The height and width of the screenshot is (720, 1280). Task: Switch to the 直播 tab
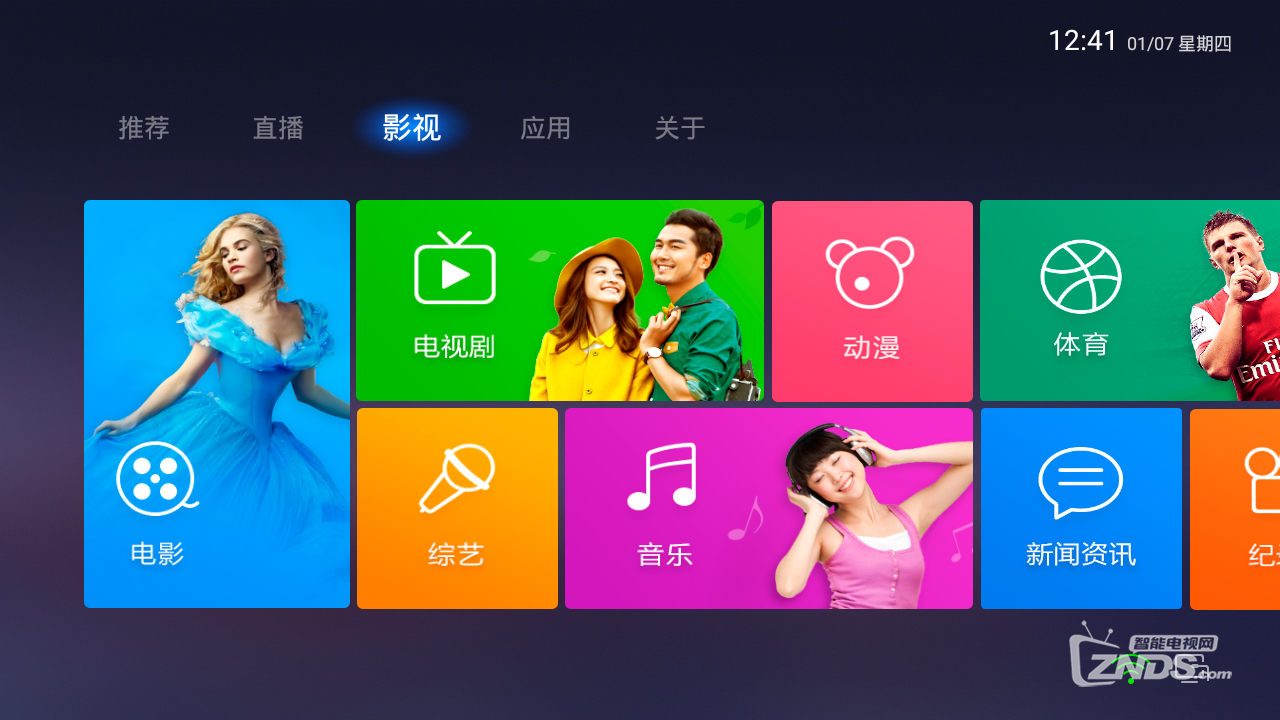point(278,128)
